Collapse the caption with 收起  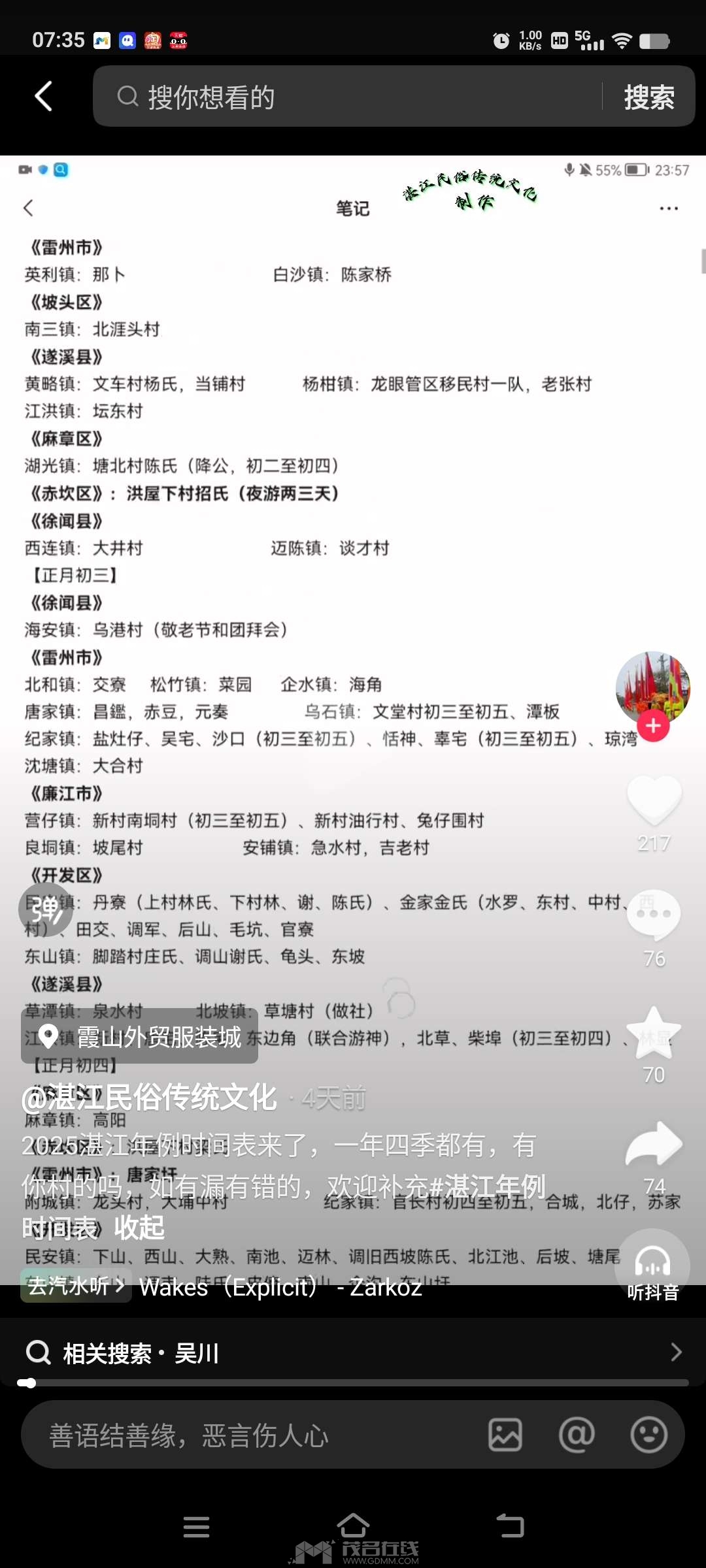(139, 1228)
